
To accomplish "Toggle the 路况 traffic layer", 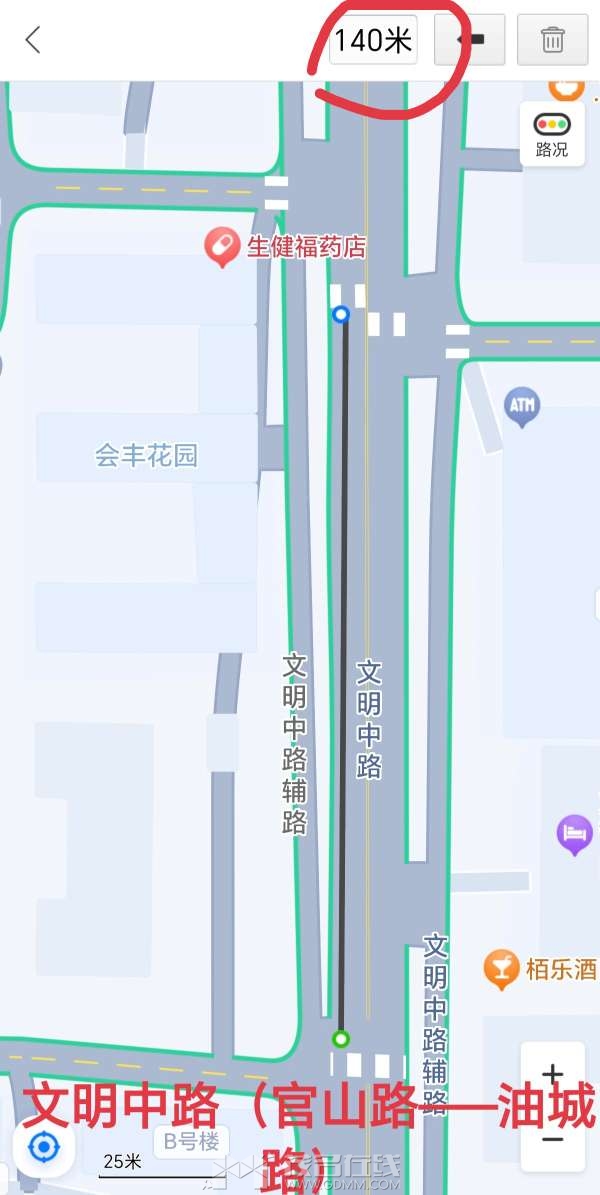I will pos(552,134).
